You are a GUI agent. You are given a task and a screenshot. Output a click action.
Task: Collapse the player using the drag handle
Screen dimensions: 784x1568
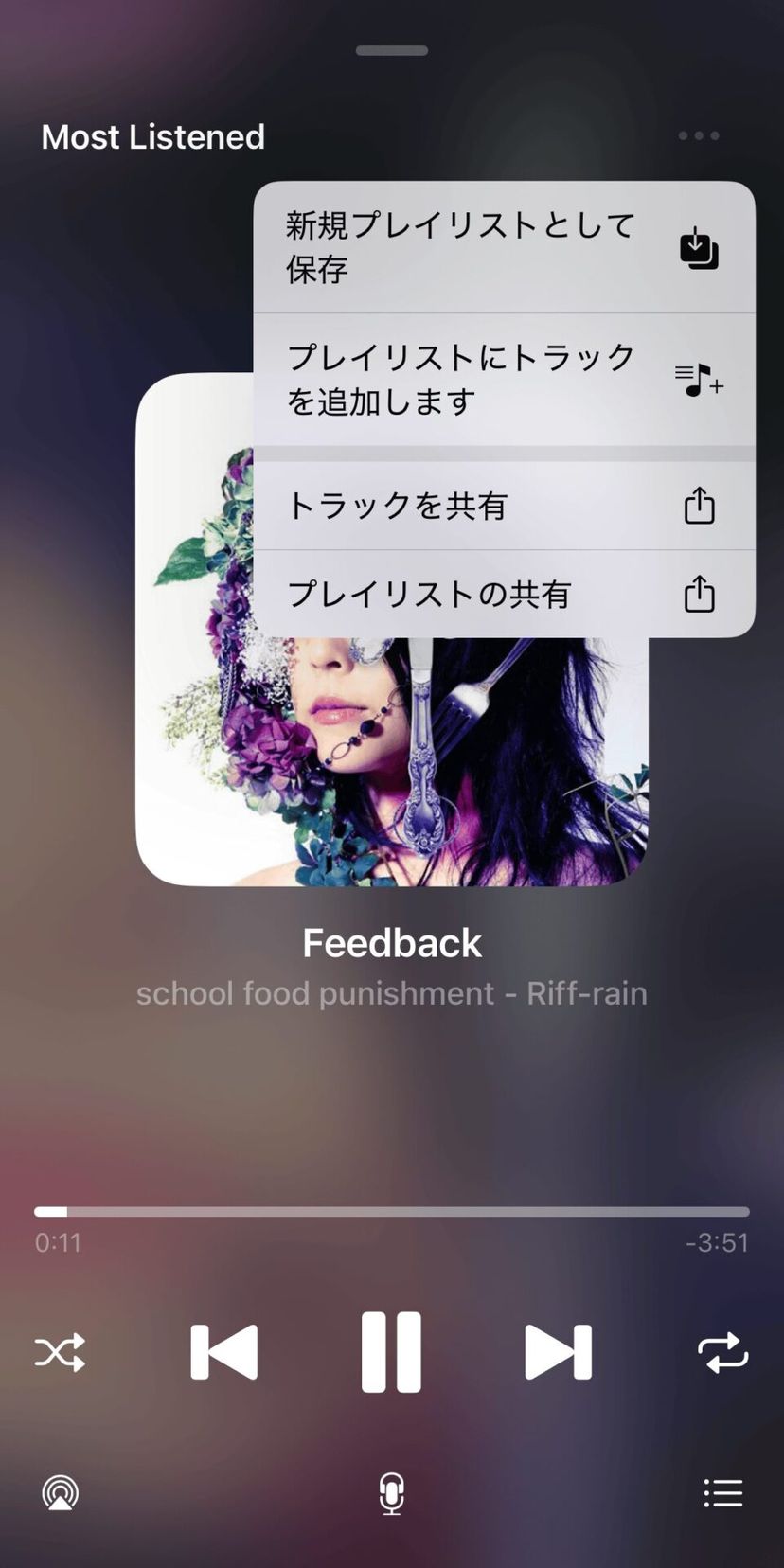tap(391, 49)
